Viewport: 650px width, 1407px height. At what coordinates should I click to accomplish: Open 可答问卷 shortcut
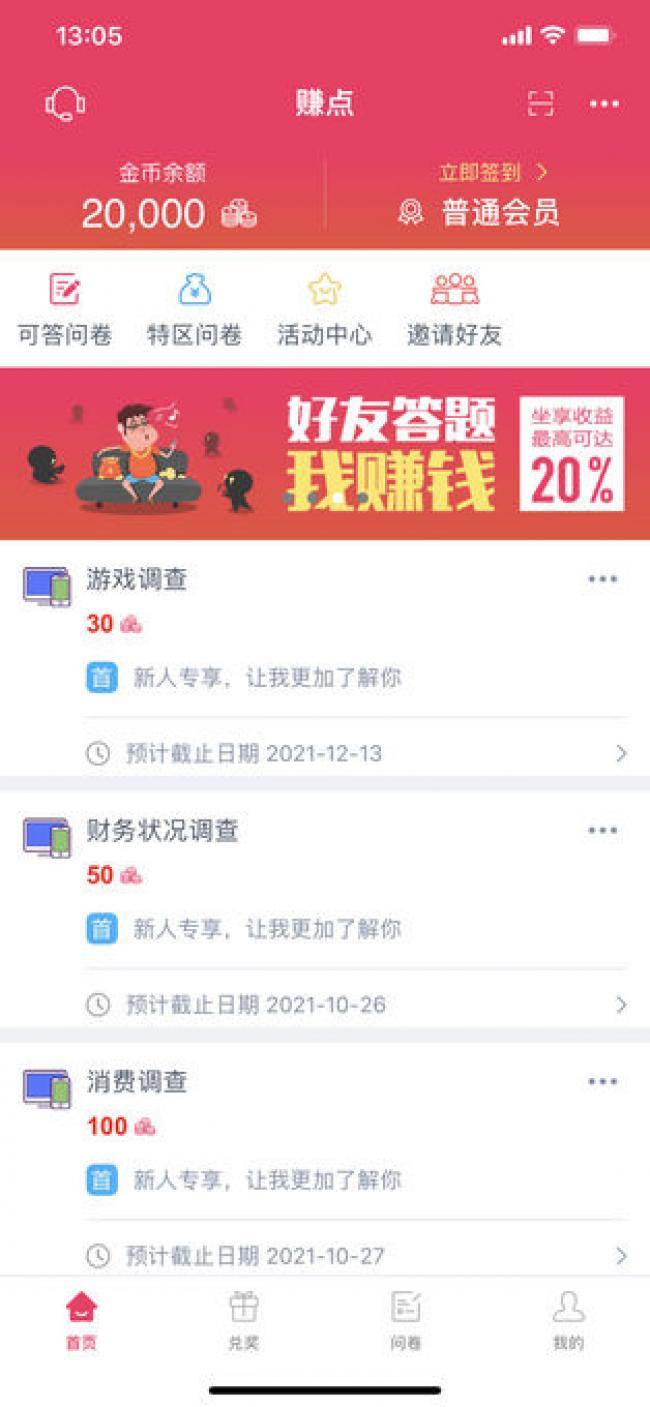pyautogui.click(x=65, y=311)
